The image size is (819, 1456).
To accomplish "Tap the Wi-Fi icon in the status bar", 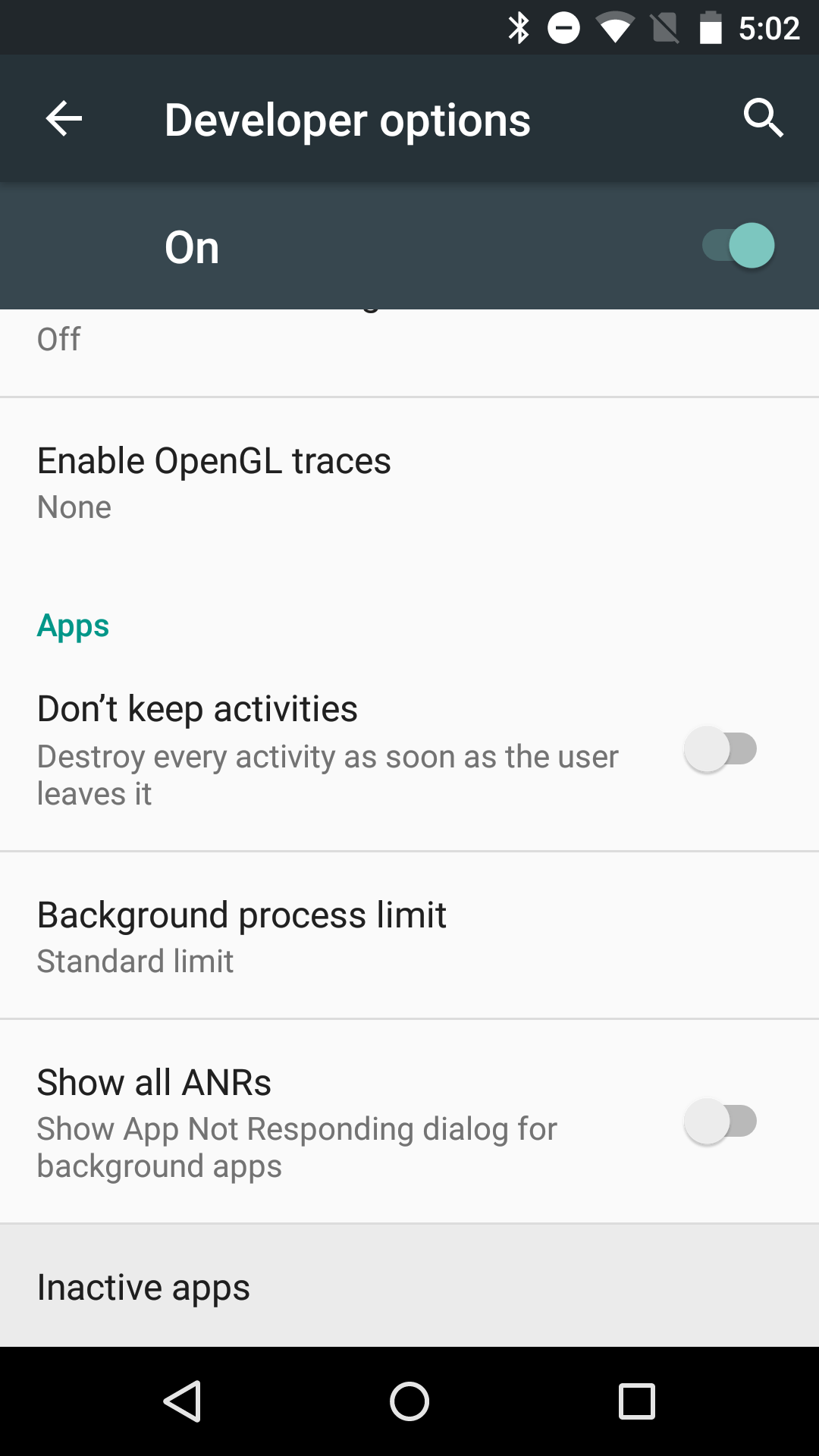I will (616, 27).
